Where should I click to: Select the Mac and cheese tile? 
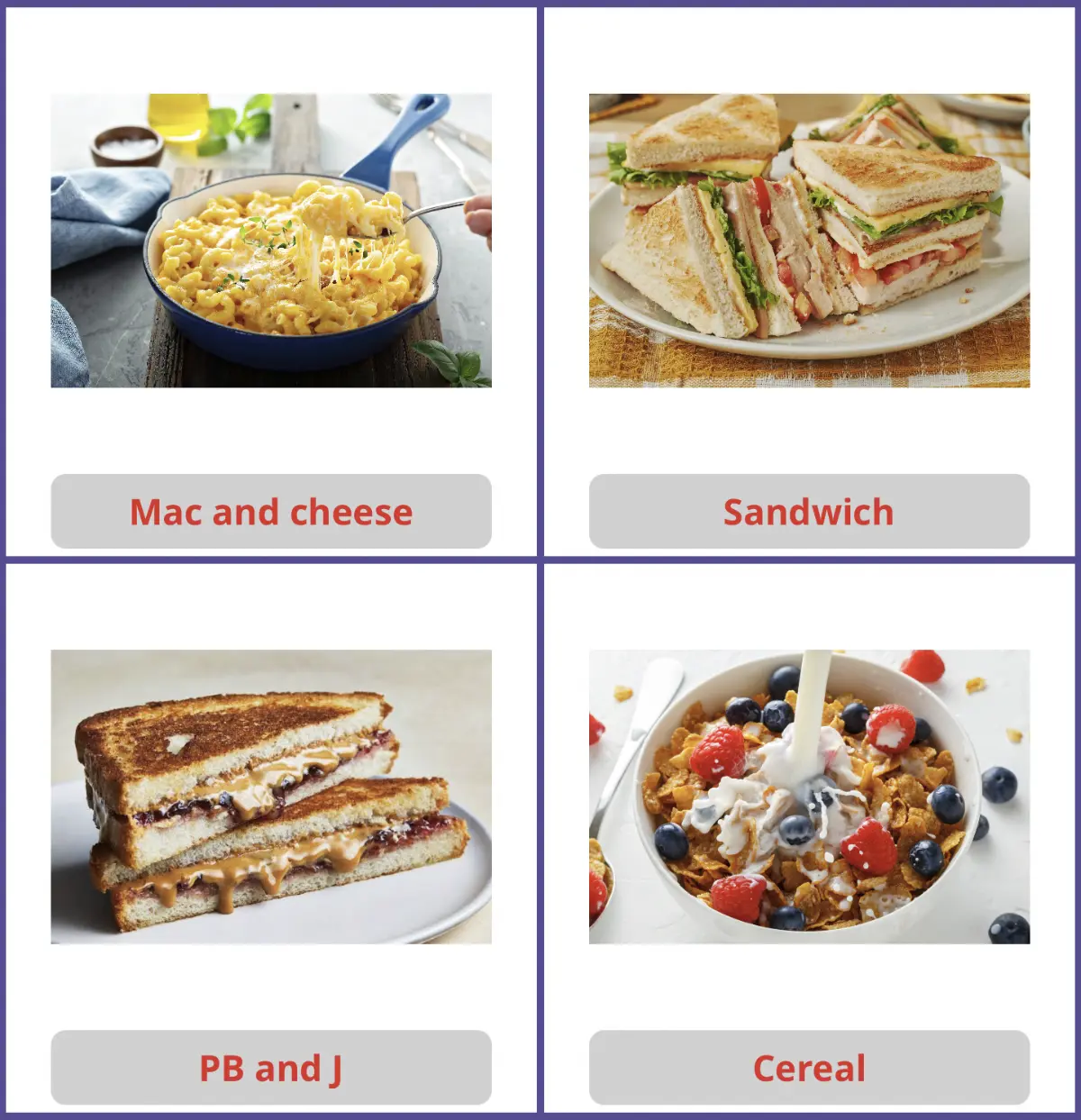pos(271,511)
